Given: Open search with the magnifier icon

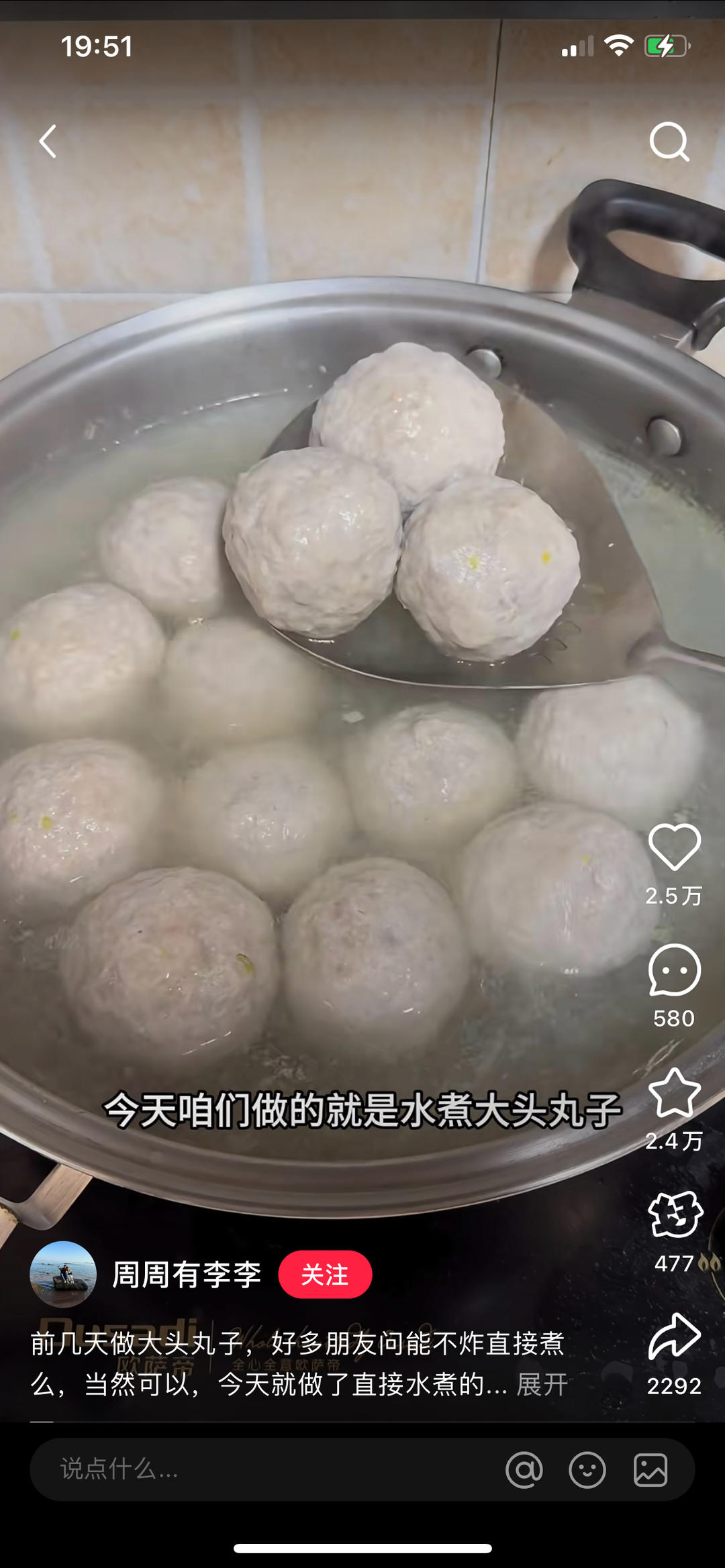Looking at the screenshot, I should coord(669,142).
